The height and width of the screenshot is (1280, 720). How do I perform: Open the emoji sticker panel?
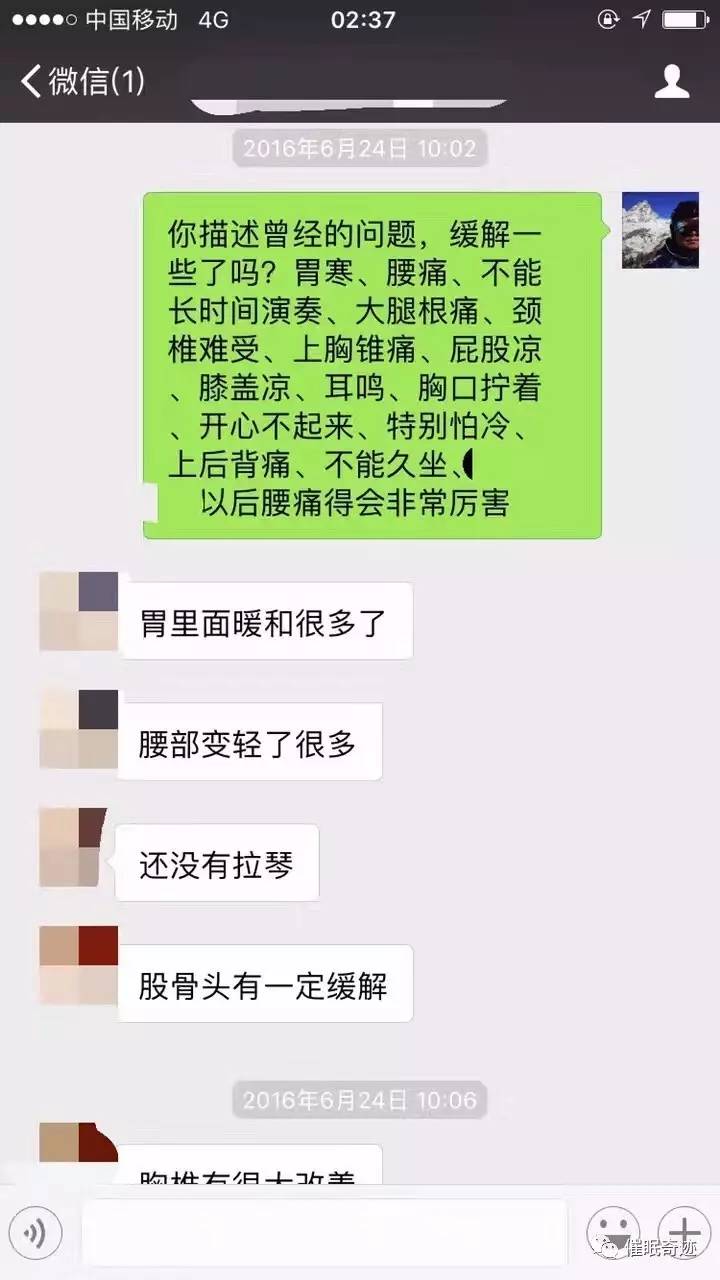(613, 1232)
